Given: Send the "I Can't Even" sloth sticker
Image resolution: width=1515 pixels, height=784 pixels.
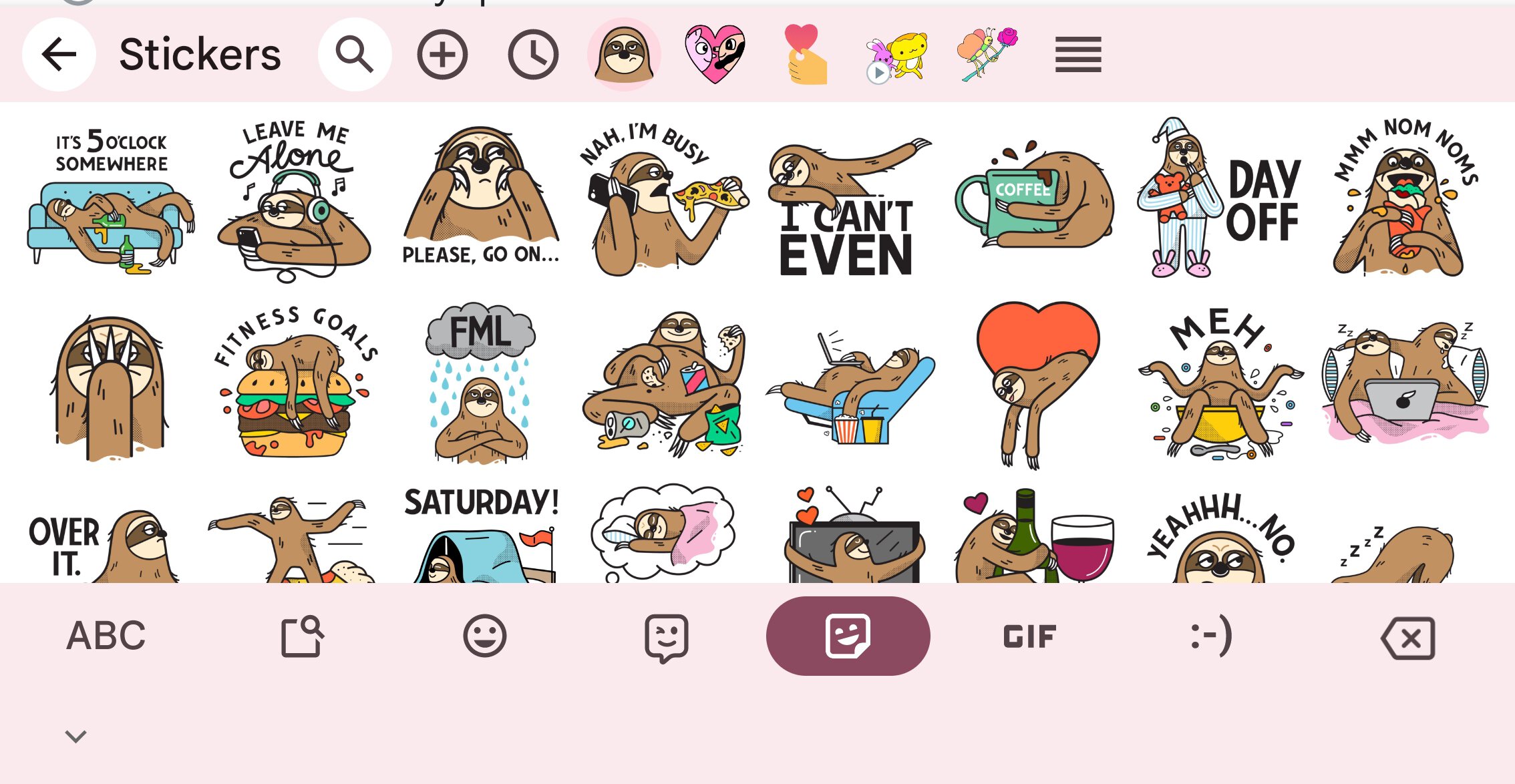Looking at the screenshot, I should (847, 207).
